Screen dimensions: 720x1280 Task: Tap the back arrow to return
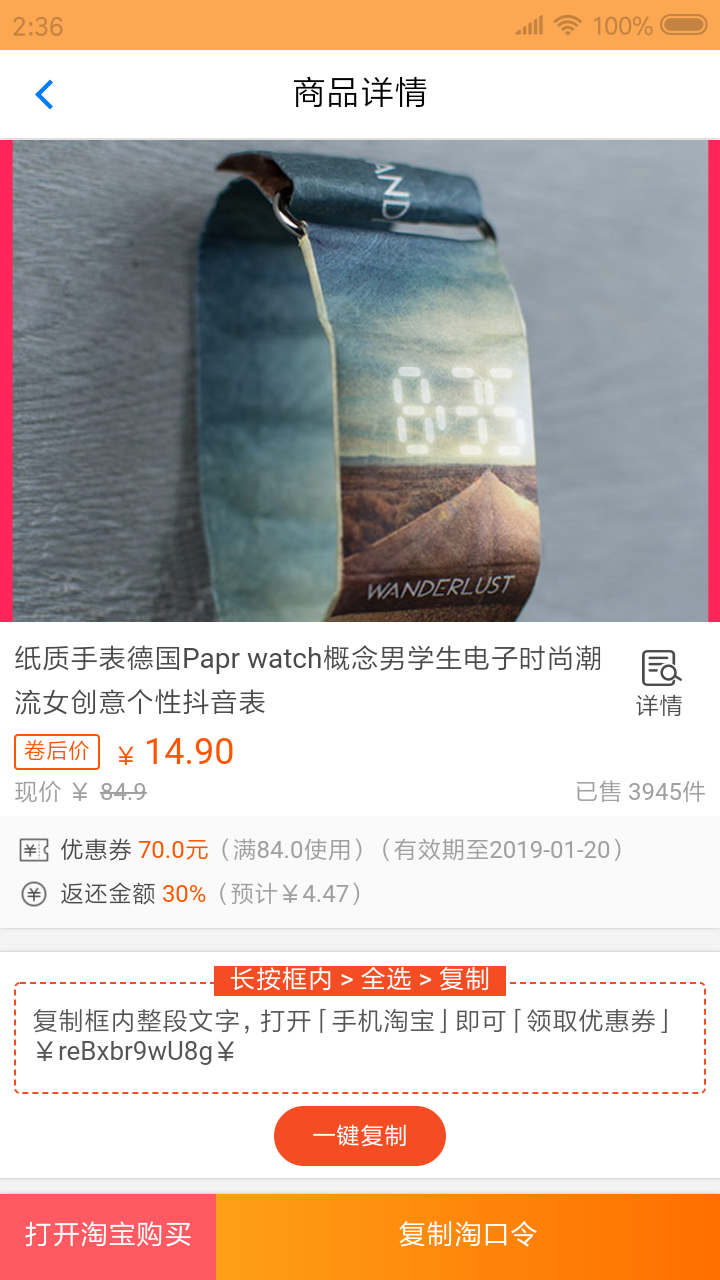43,93
